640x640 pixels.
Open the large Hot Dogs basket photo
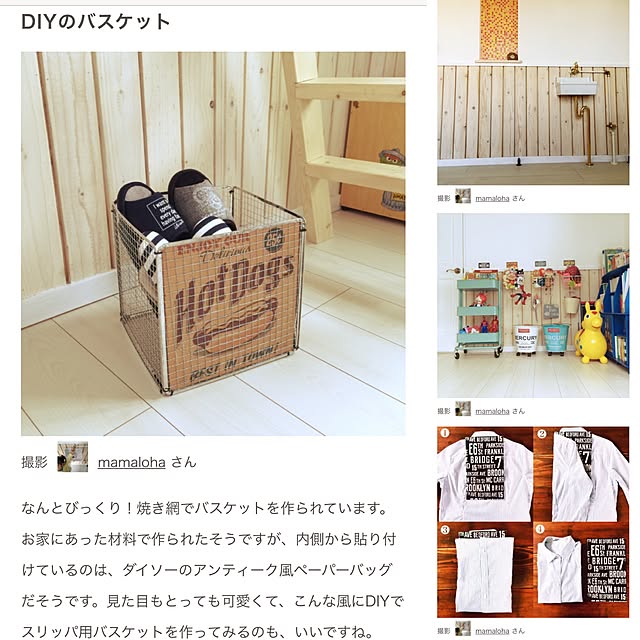point(213,243)
